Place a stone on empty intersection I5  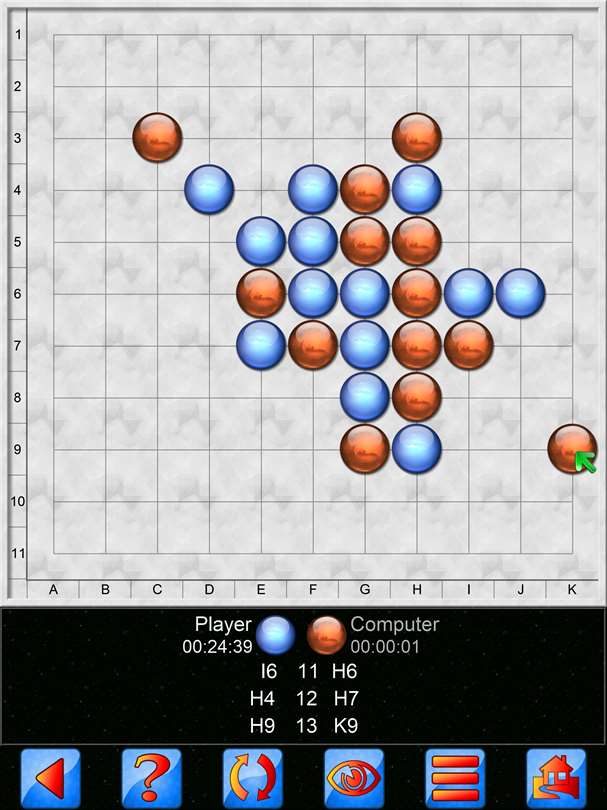(x=469, y=241)
